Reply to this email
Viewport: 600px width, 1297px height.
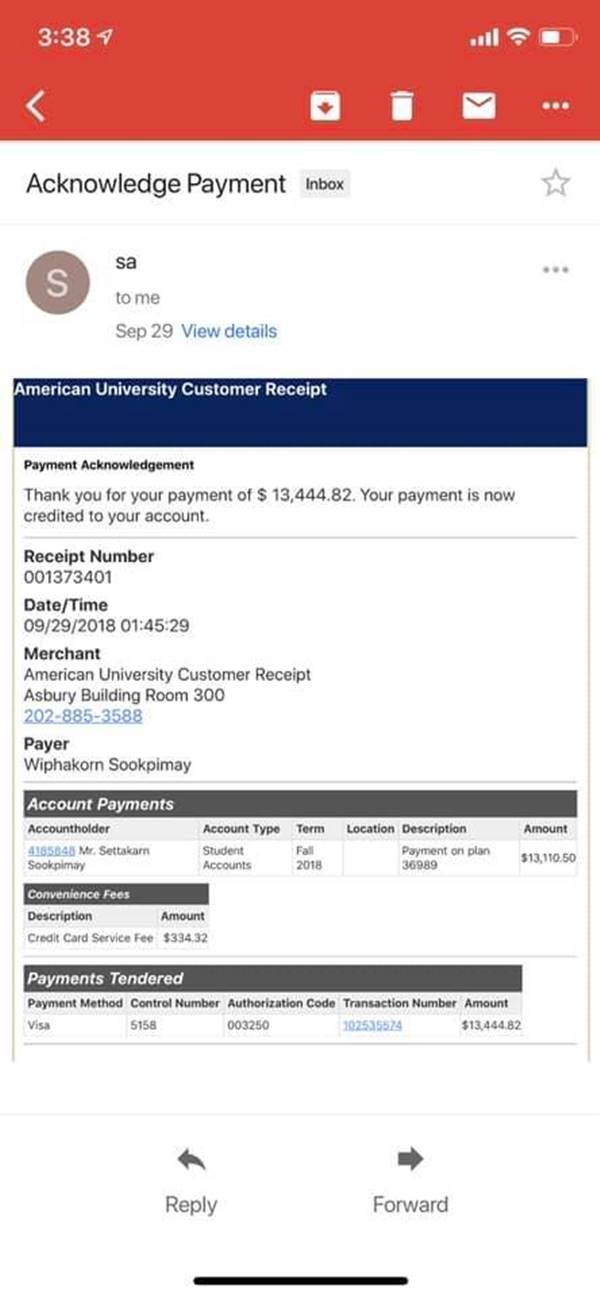coord(191,1181)
